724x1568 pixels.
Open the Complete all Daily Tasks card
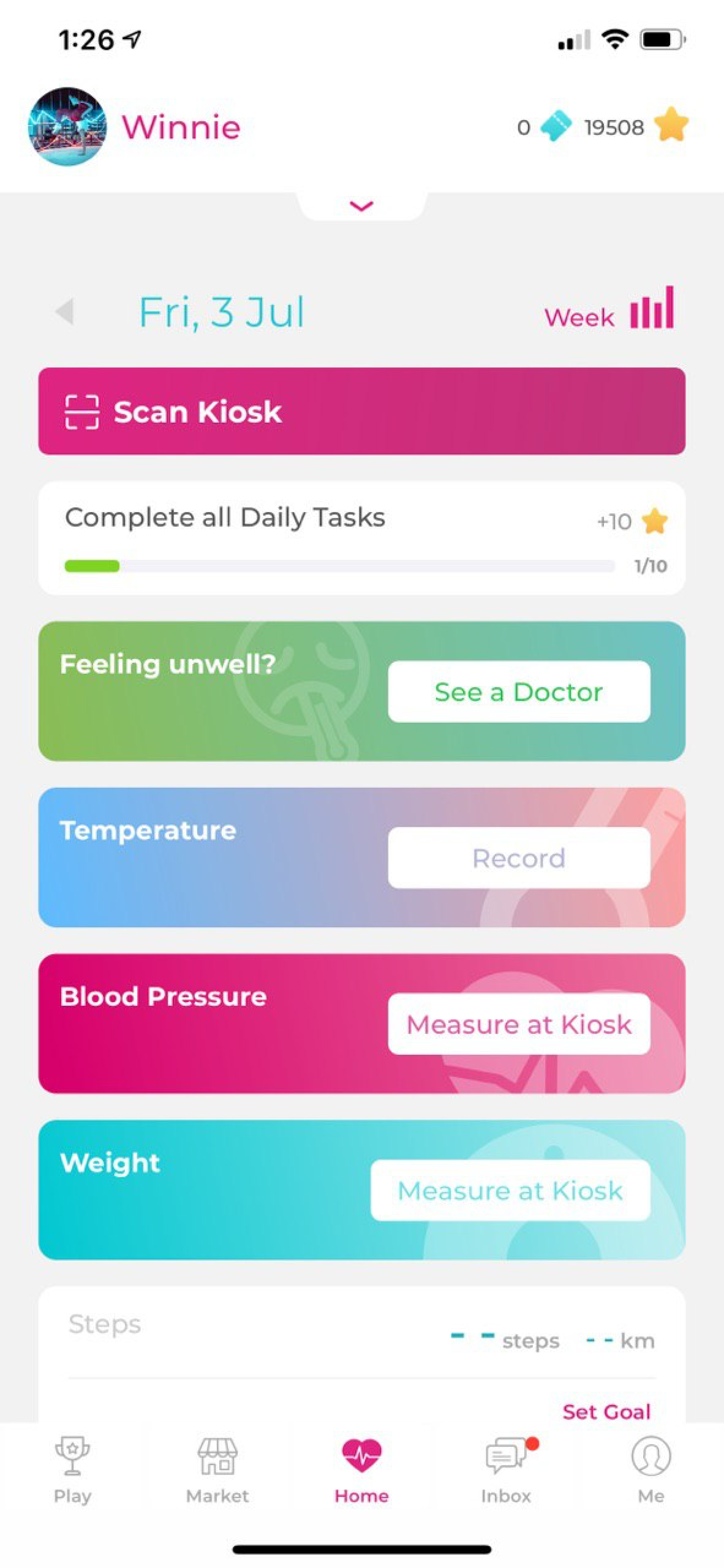click(362, 537)
